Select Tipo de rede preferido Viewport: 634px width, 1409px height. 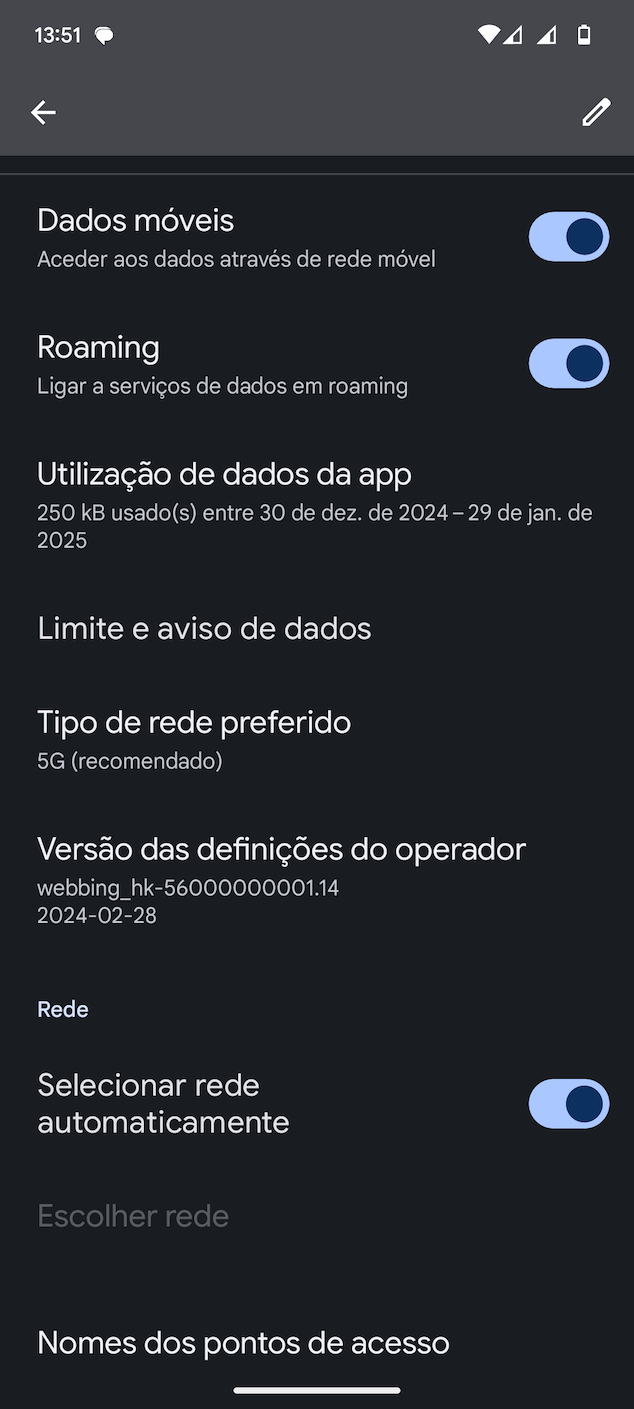click(317, 739)
